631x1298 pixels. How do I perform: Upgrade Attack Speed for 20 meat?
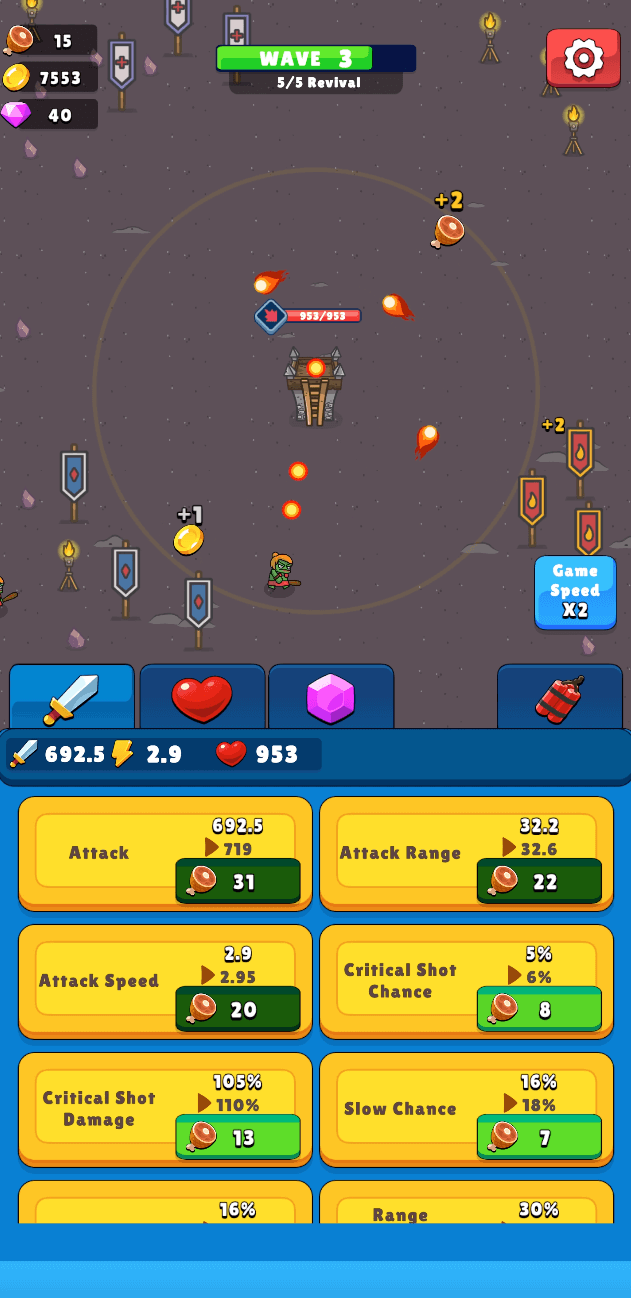237,1009
